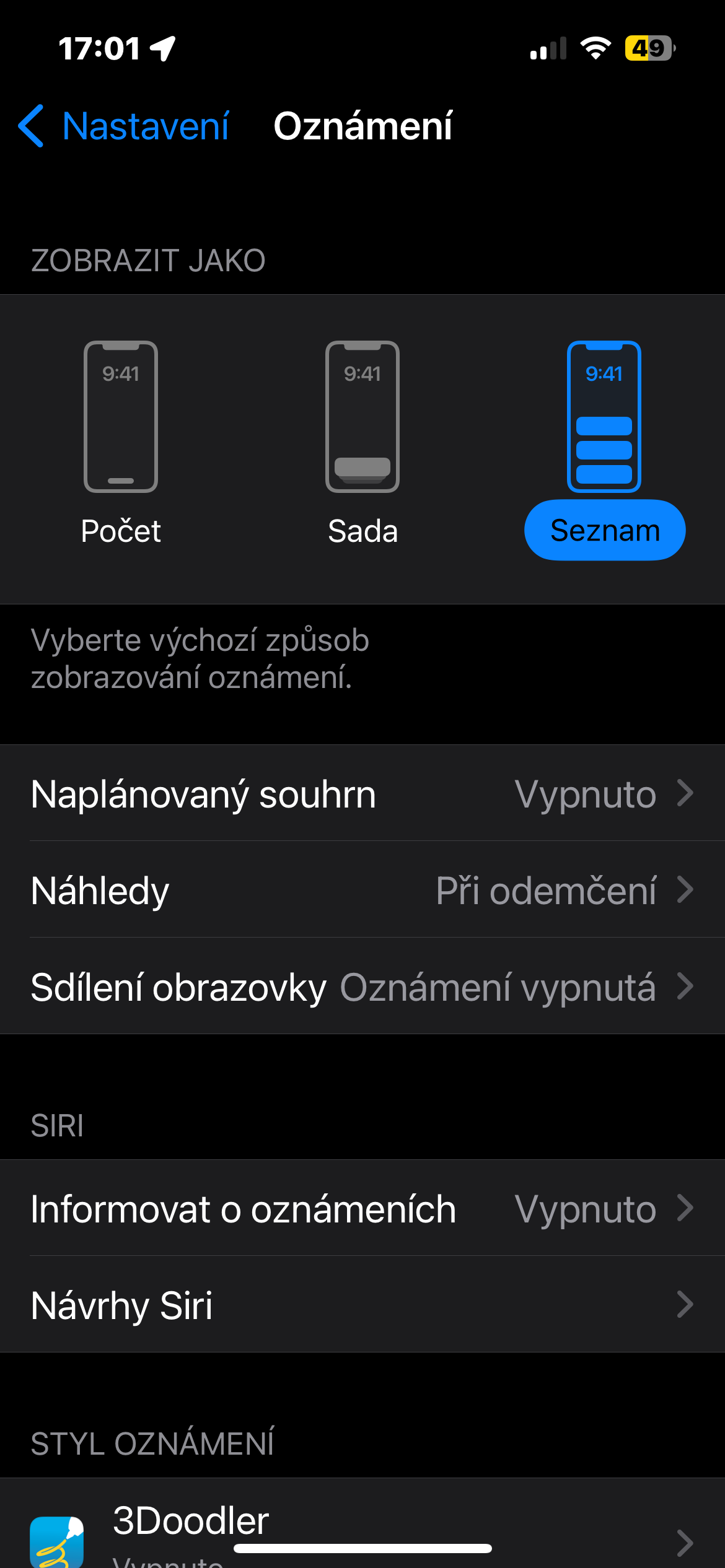Open Naplánovaný souhrn settings
Image resolution: width=725 pixels, height=1568 pixels.
[362, 793]
